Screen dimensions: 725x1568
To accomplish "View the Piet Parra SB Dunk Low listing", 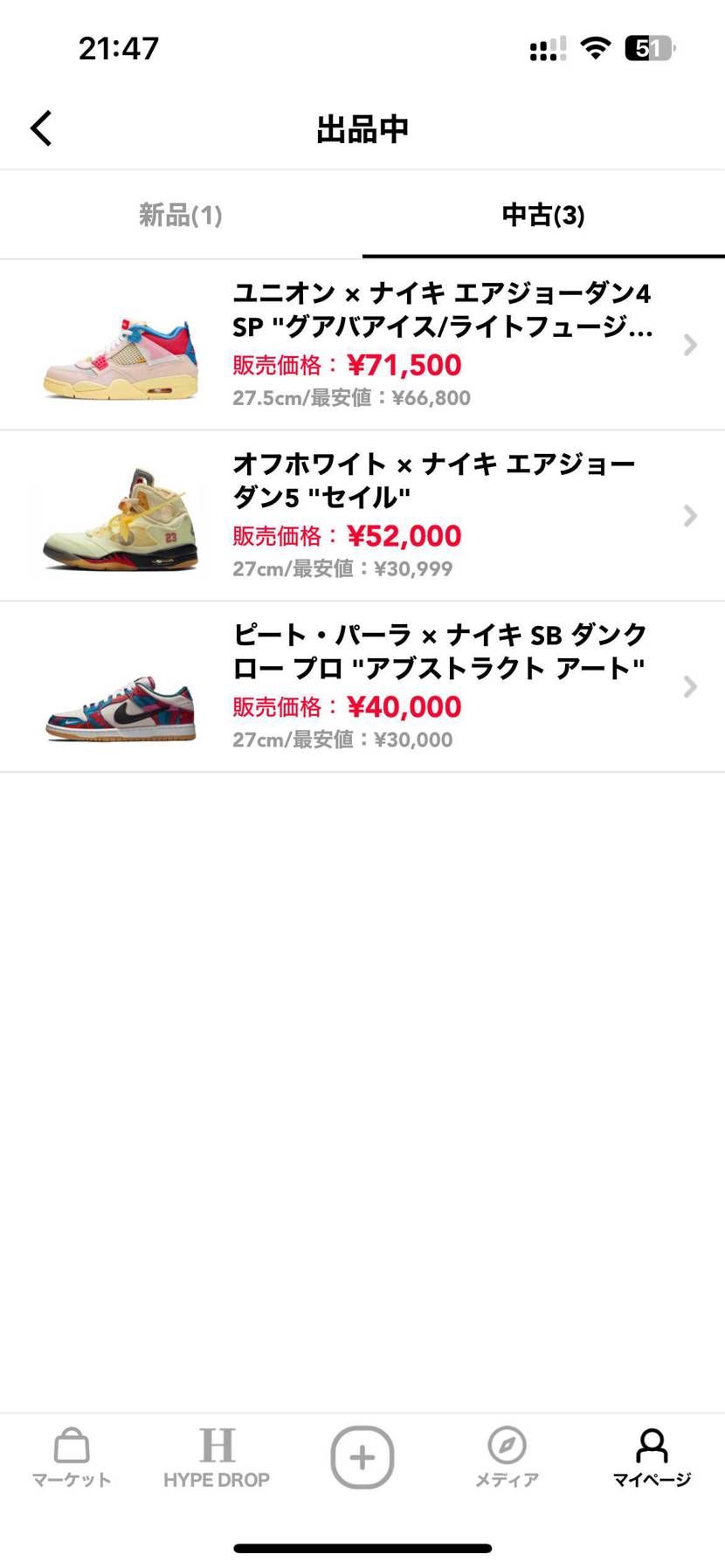I will point(362,687).
